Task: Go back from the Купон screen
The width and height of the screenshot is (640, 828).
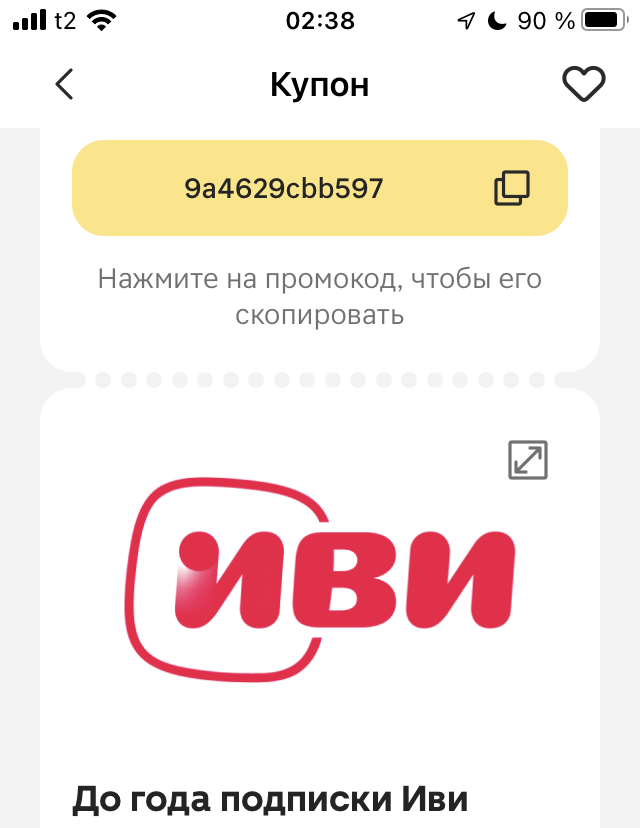Action: tap(64, 85)
